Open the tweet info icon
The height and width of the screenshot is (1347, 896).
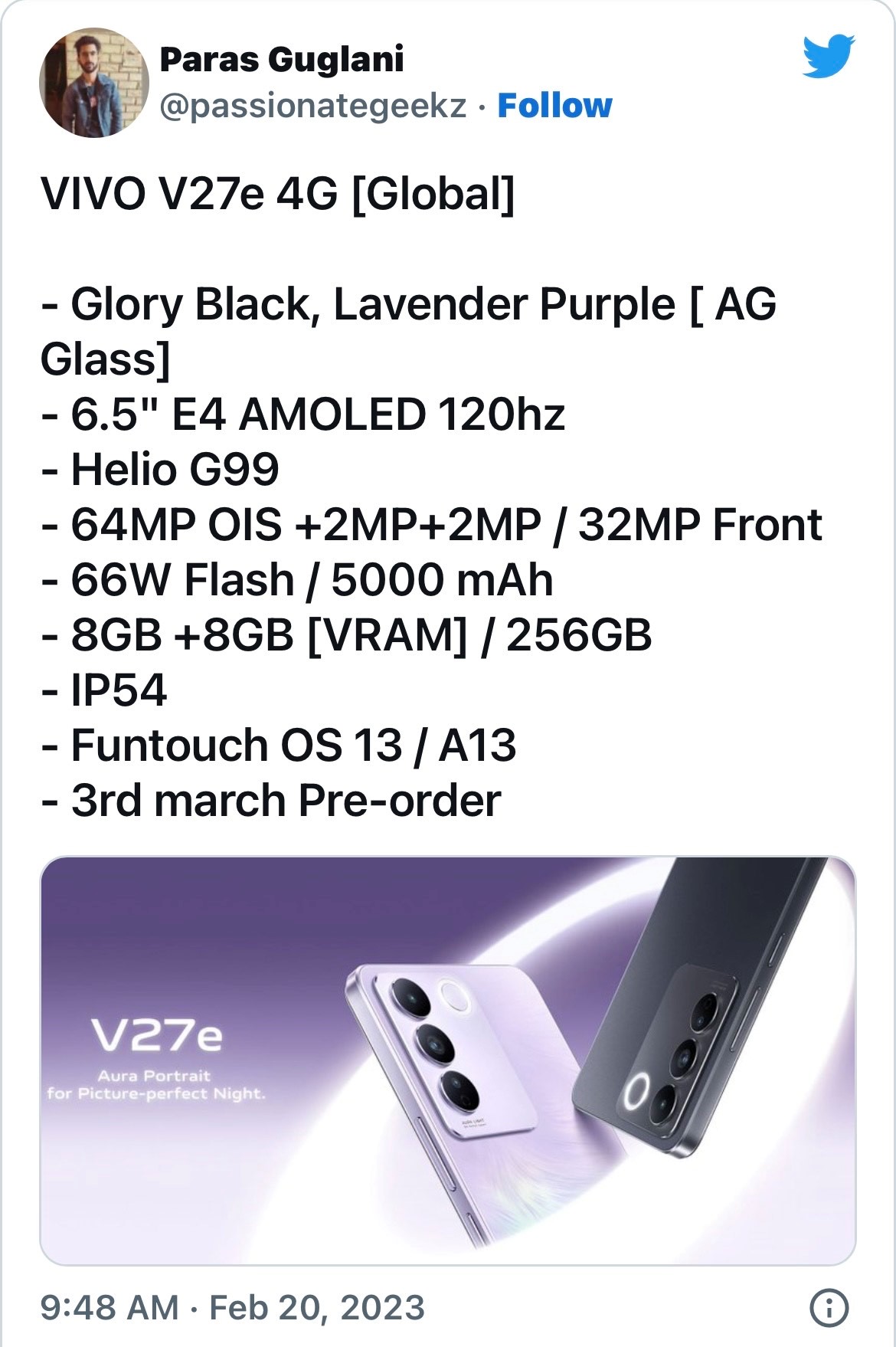829,1307
